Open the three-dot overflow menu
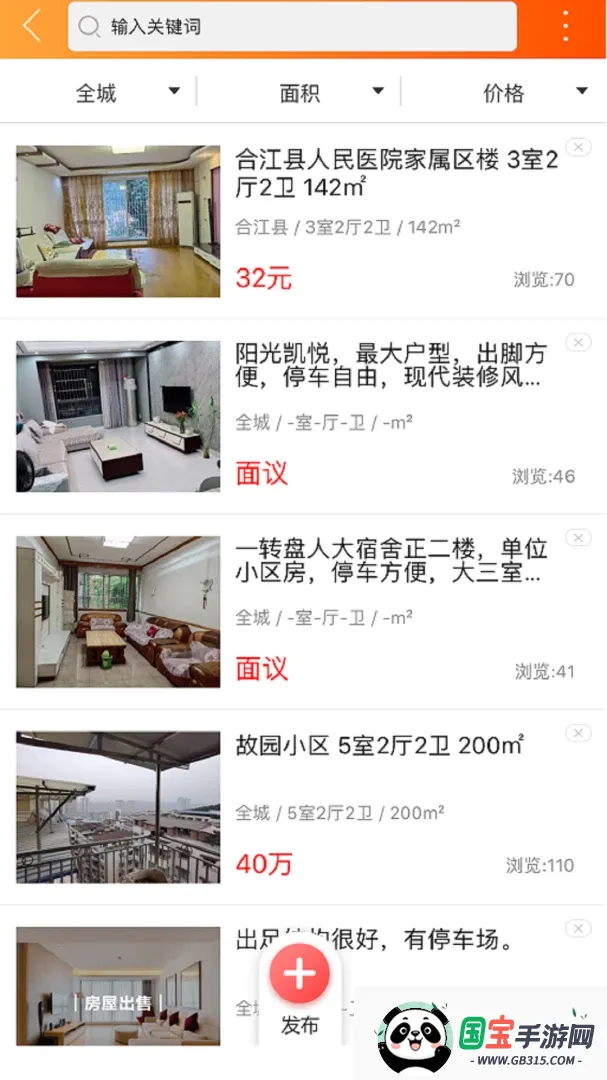This screenshot has width=607, height=1080. (565, 26)
